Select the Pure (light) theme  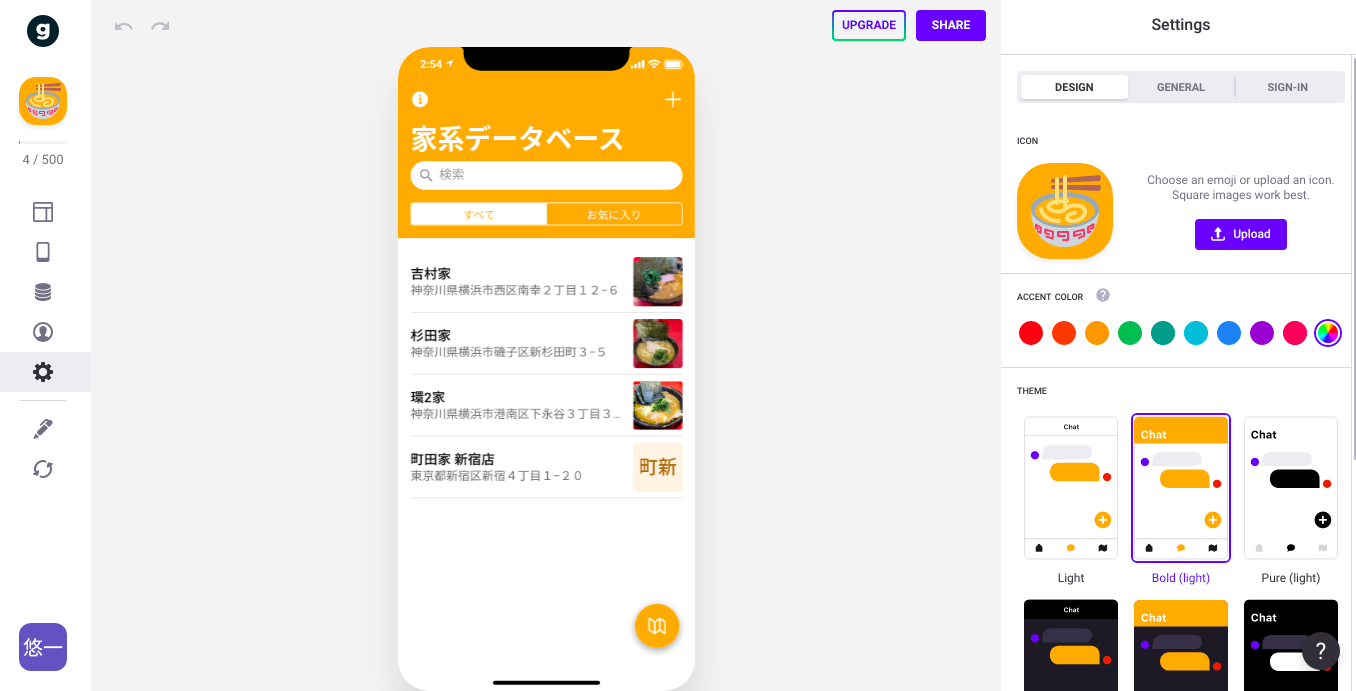[x=1290, y=488]
